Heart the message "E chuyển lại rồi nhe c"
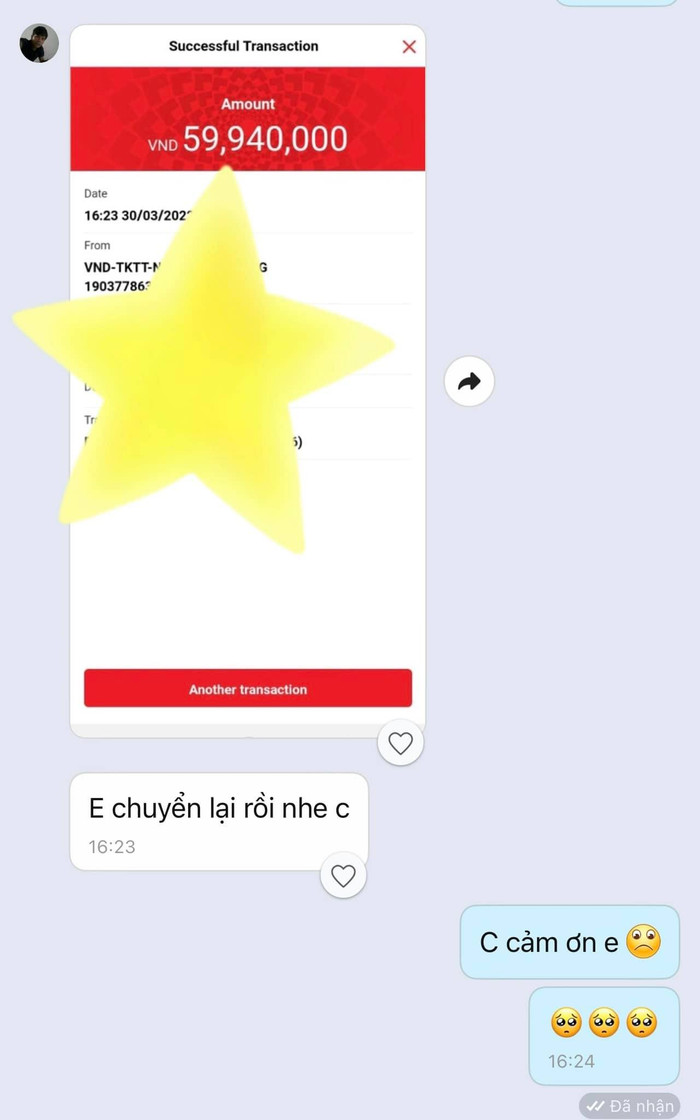 pos(343,876)
